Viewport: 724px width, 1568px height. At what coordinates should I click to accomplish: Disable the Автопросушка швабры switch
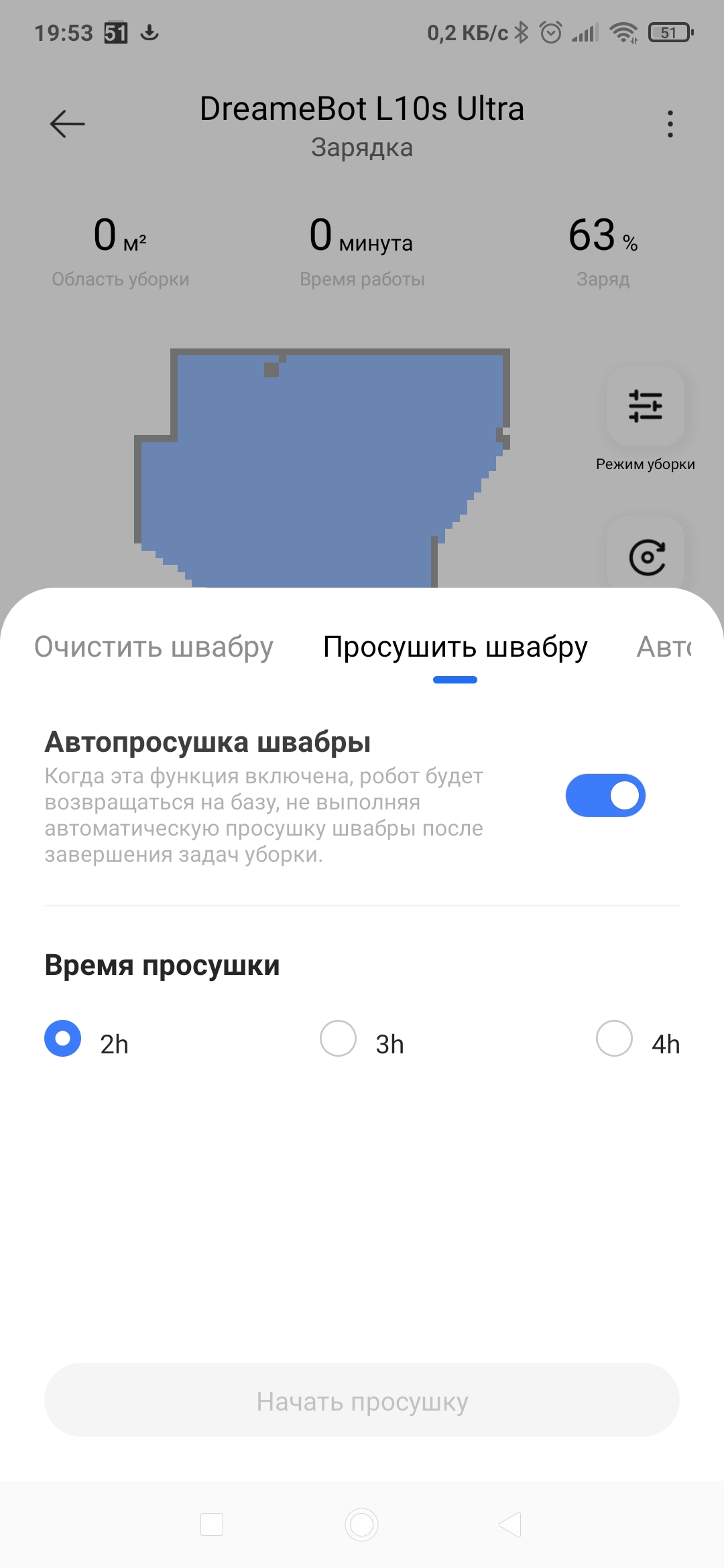pyautogui.click(x=605, y=795)
